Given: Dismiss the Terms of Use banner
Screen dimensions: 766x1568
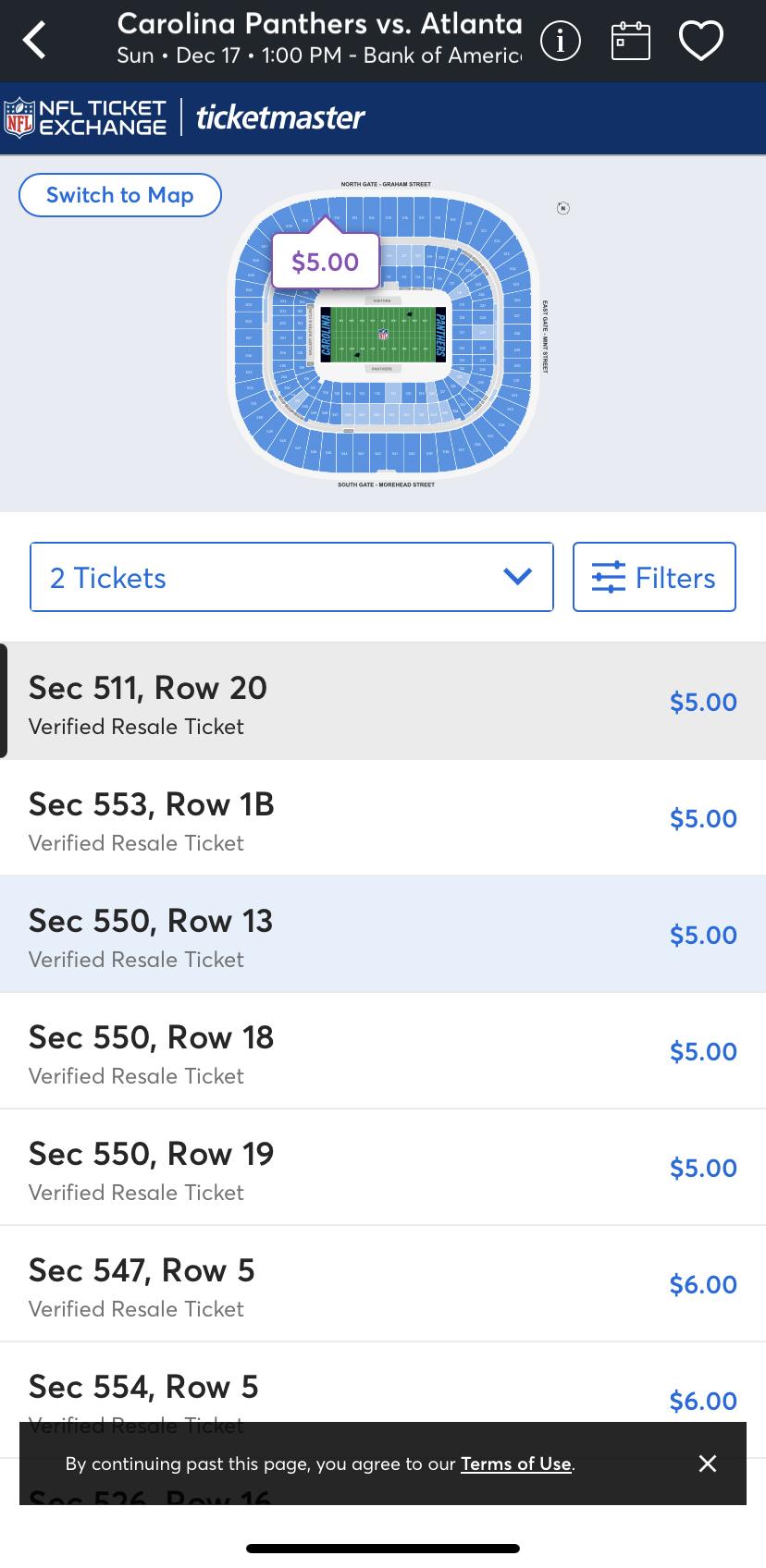Looking at the screenshot, I should (x=708, y=1463).
